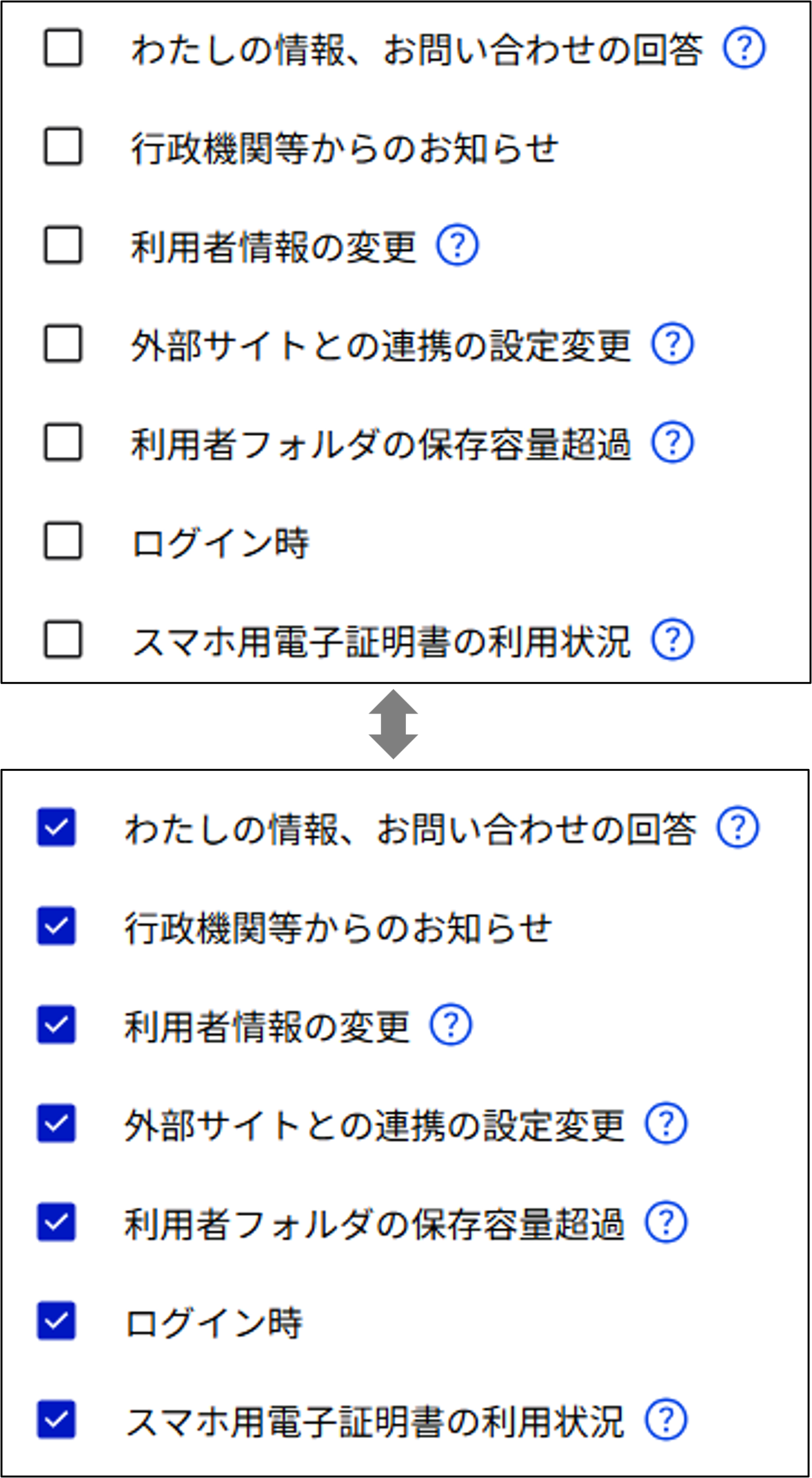Tick the empty ログイン時 checkbox

[63, 540]
